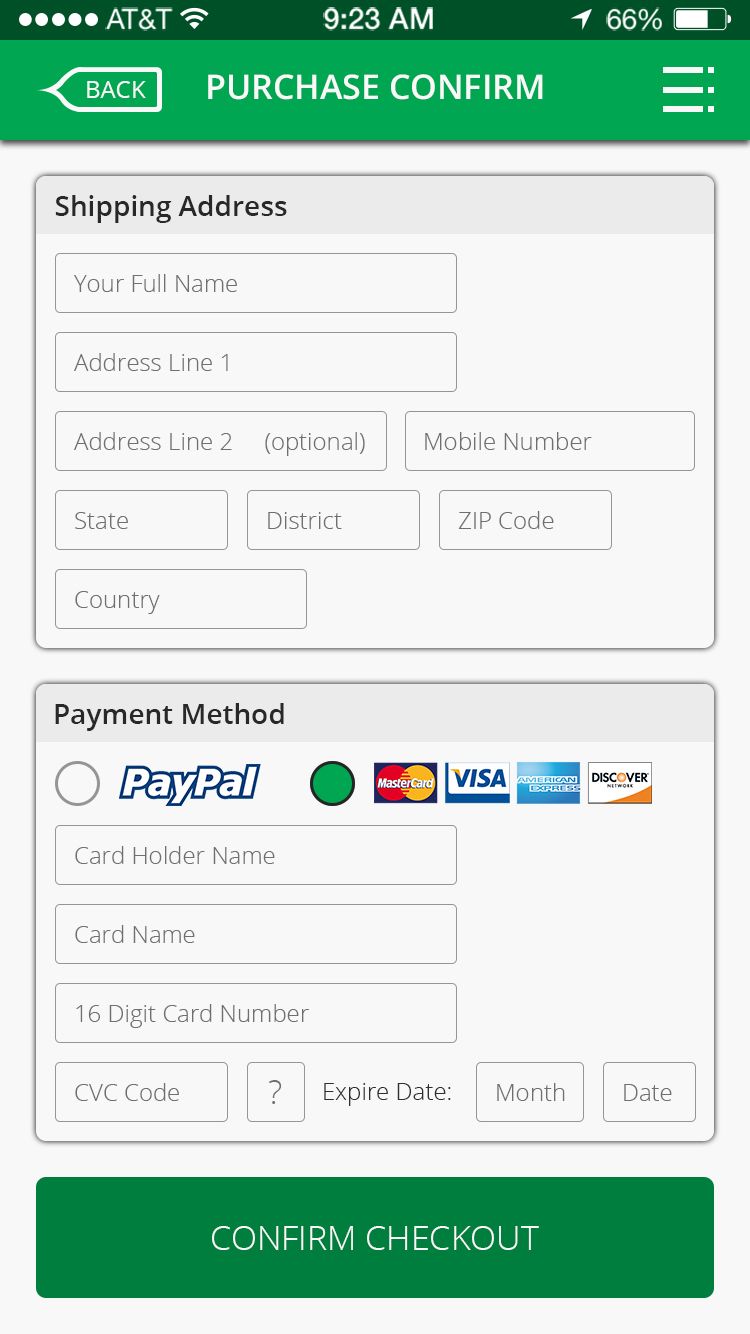Viewport: 750px width, 1334px height.
Task: Tap the Card Name field
Action: [x=255, y=934]
